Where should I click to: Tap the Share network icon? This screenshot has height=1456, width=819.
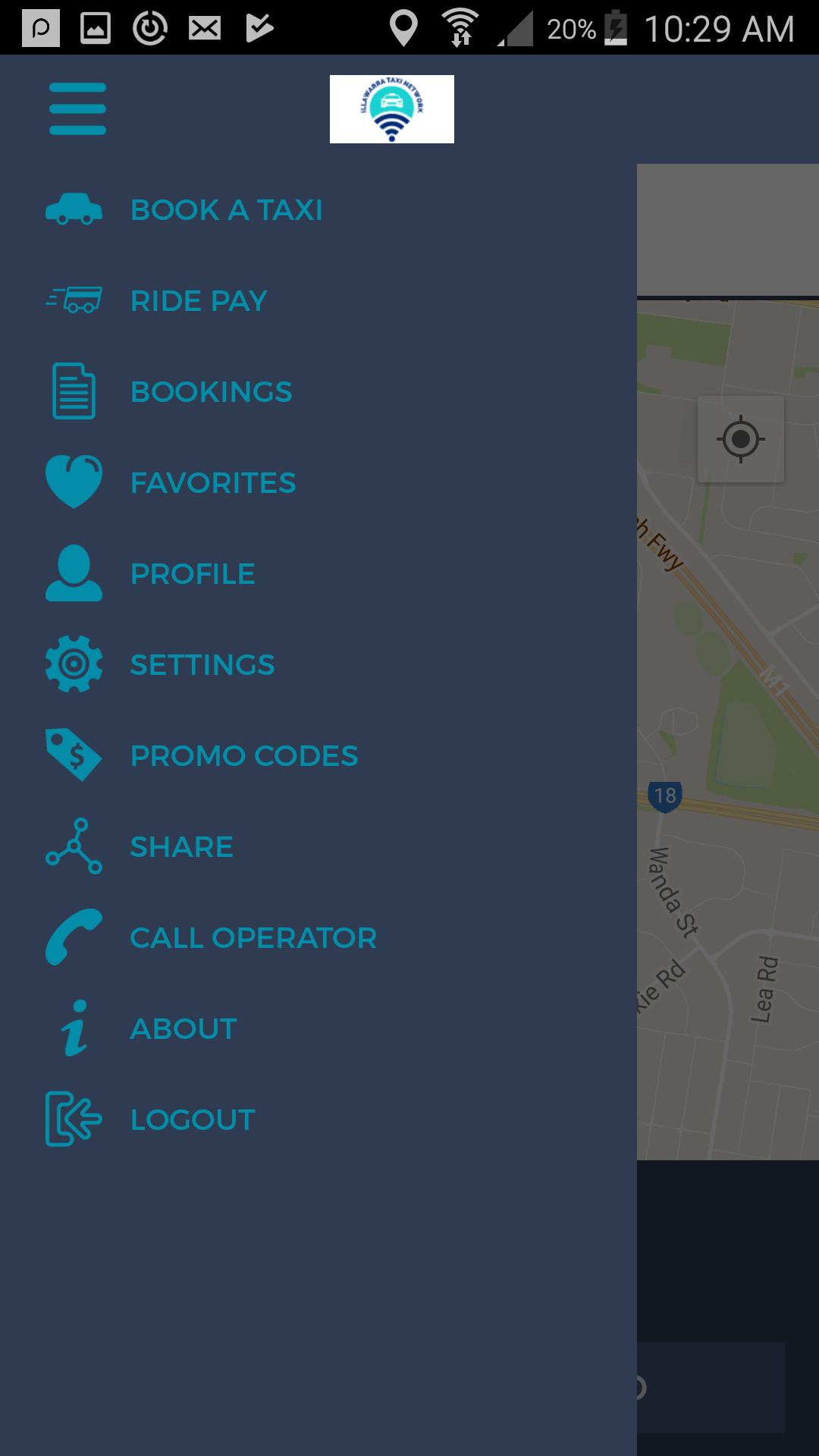(74, 846)
